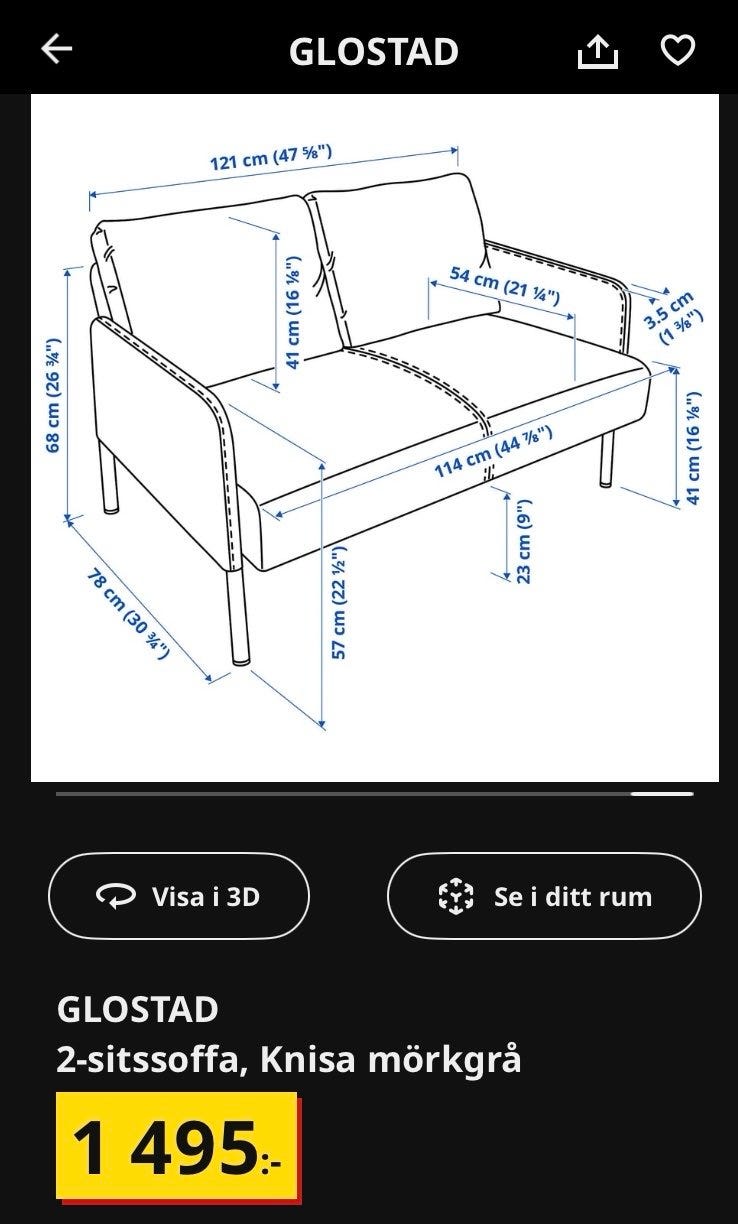738x1224 pixels.
Task: Tap the AR cube icon inside Se i ditt rum
Action: (455, 896)
